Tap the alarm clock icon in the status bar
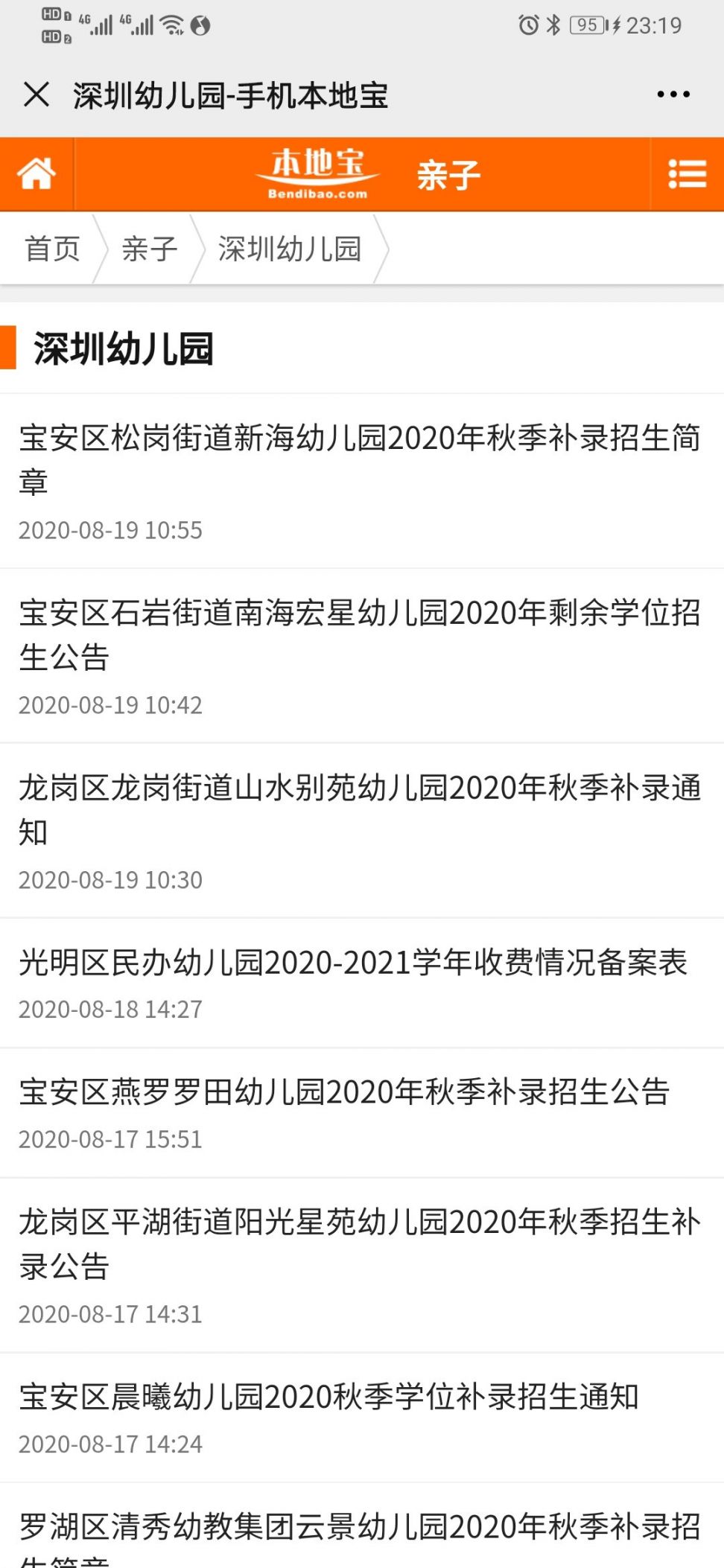 pyautogui.click(x=528, y=25)
